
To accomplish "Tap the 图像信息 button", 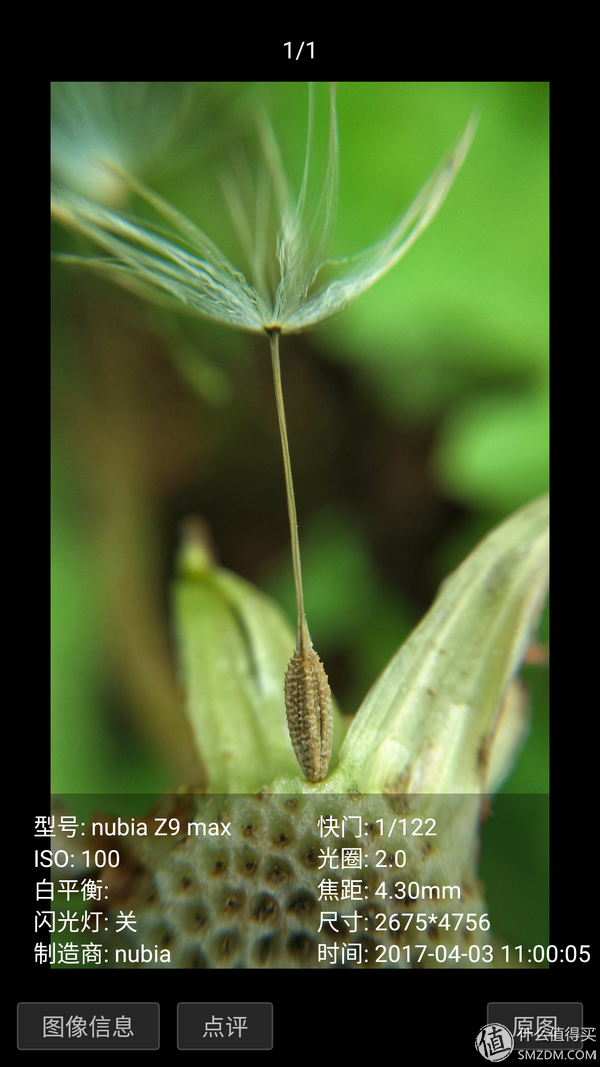I will [88, 1026].
